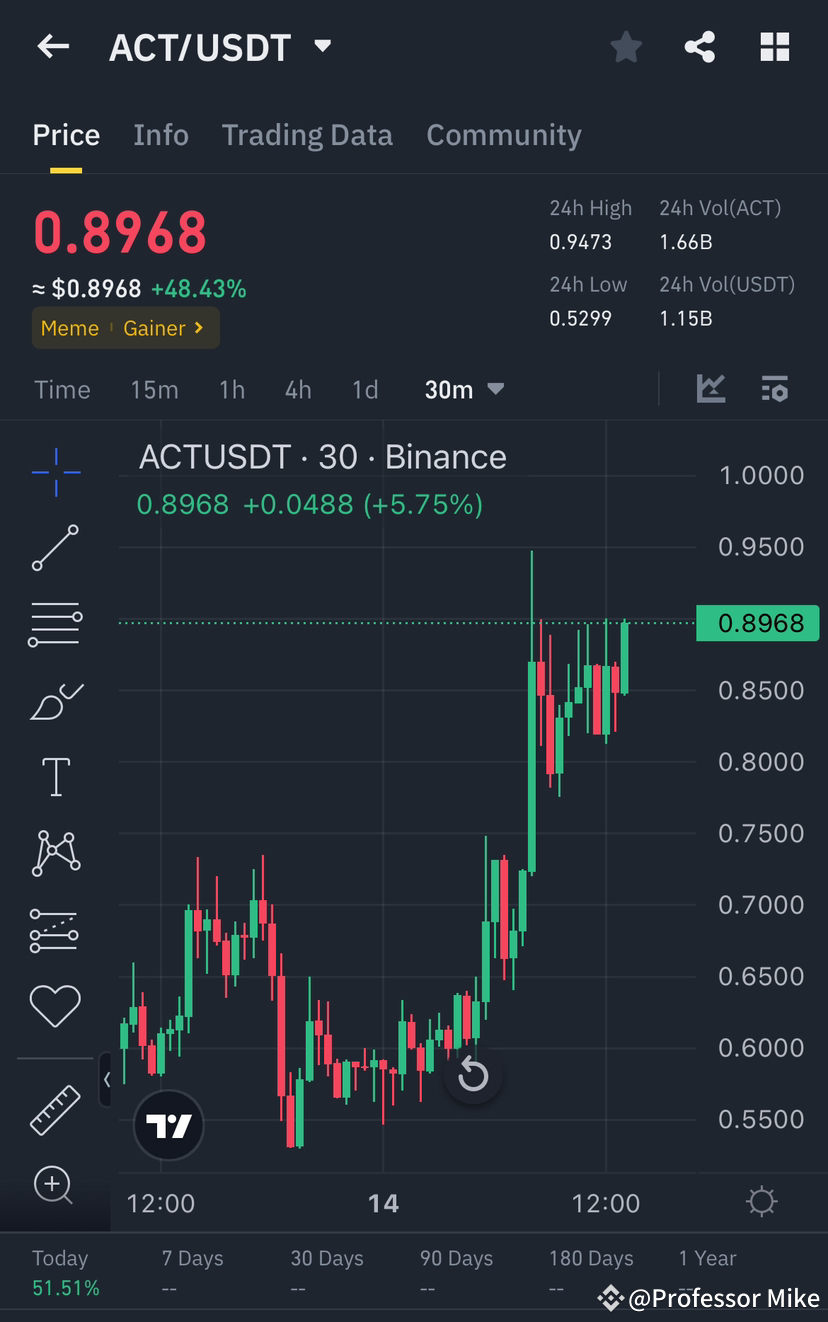Toggle chart theme with the sun icon
Screen dimensions: 828x1322
click(762, 1203)
